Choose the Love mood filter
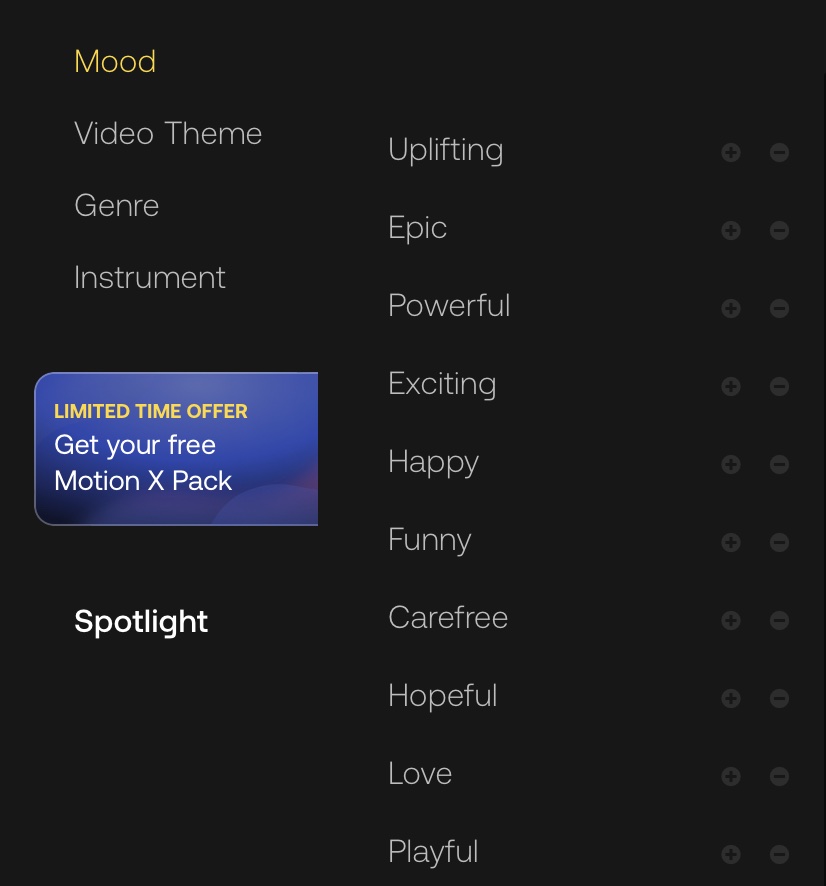826x886 pixels. coord(420,775)
